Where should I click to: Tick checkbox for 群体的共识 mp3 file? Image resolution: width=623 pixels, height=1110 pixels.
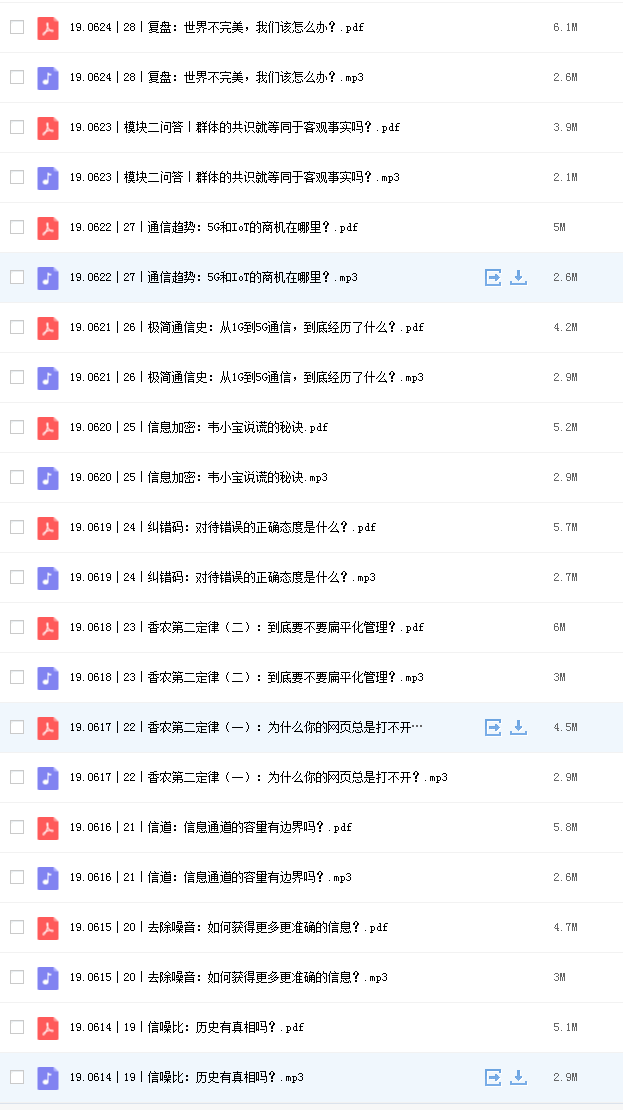(17, 177)
